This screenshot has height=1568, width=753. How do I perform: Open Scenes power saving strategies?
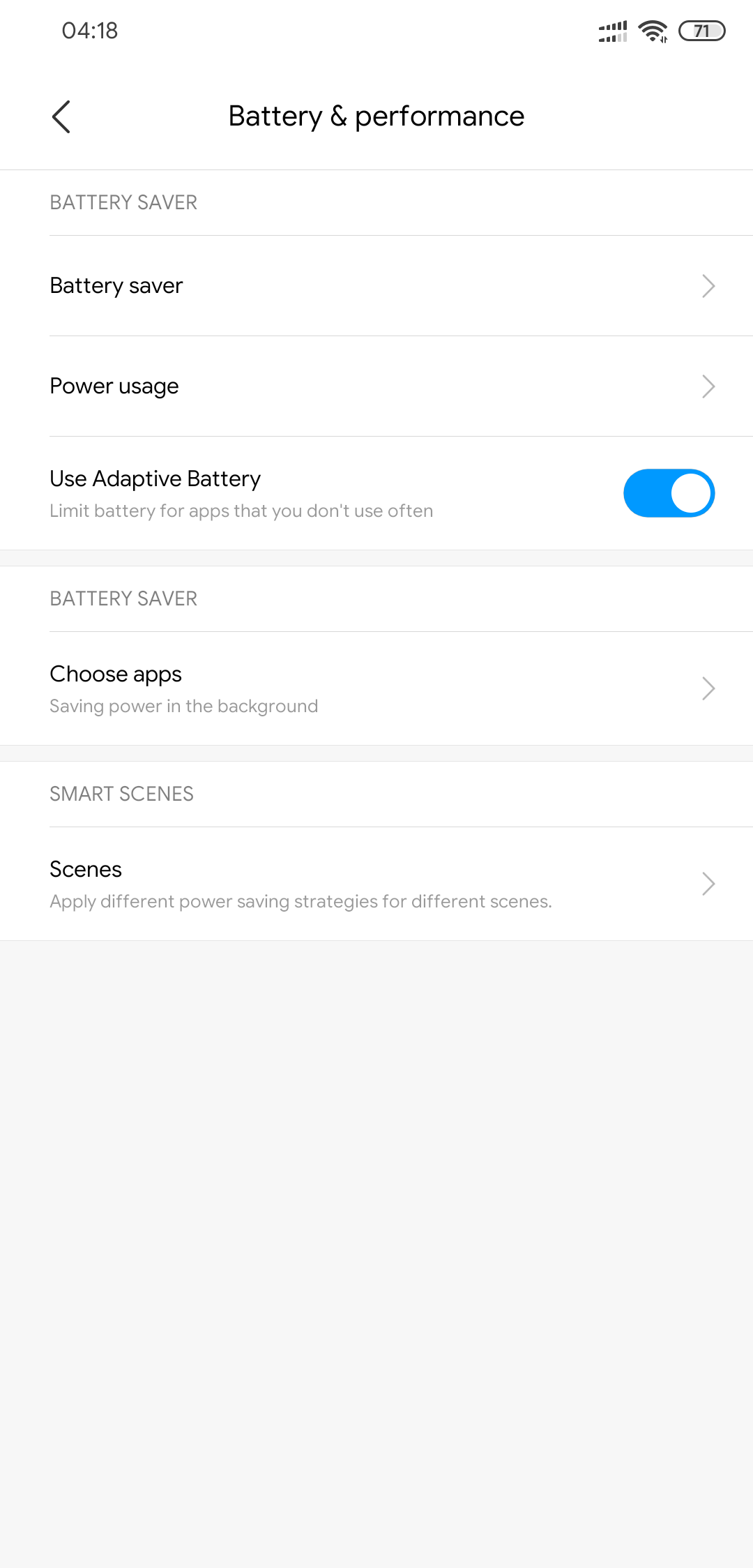point(376,884)
